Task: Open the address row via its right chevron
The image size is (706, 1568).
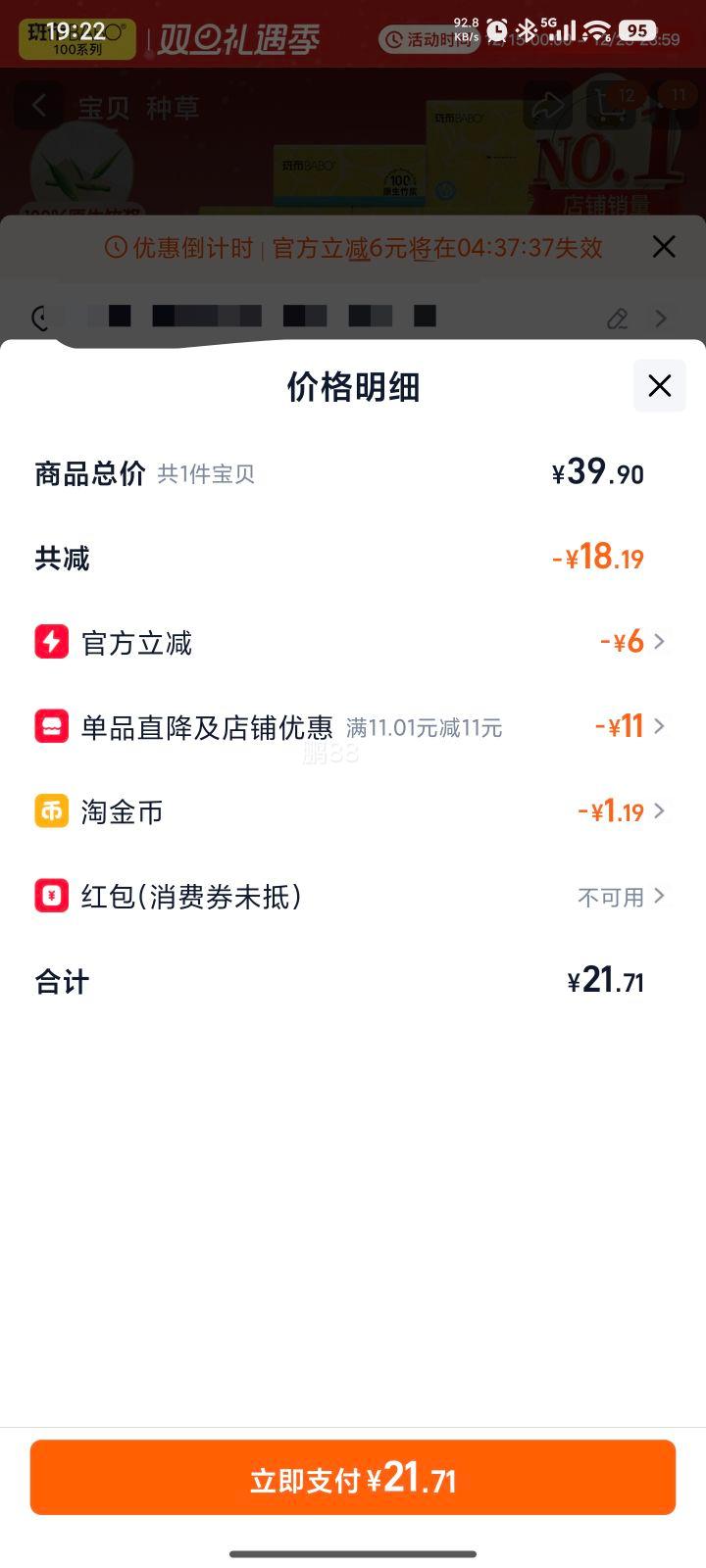Action: tap(660, 318)
